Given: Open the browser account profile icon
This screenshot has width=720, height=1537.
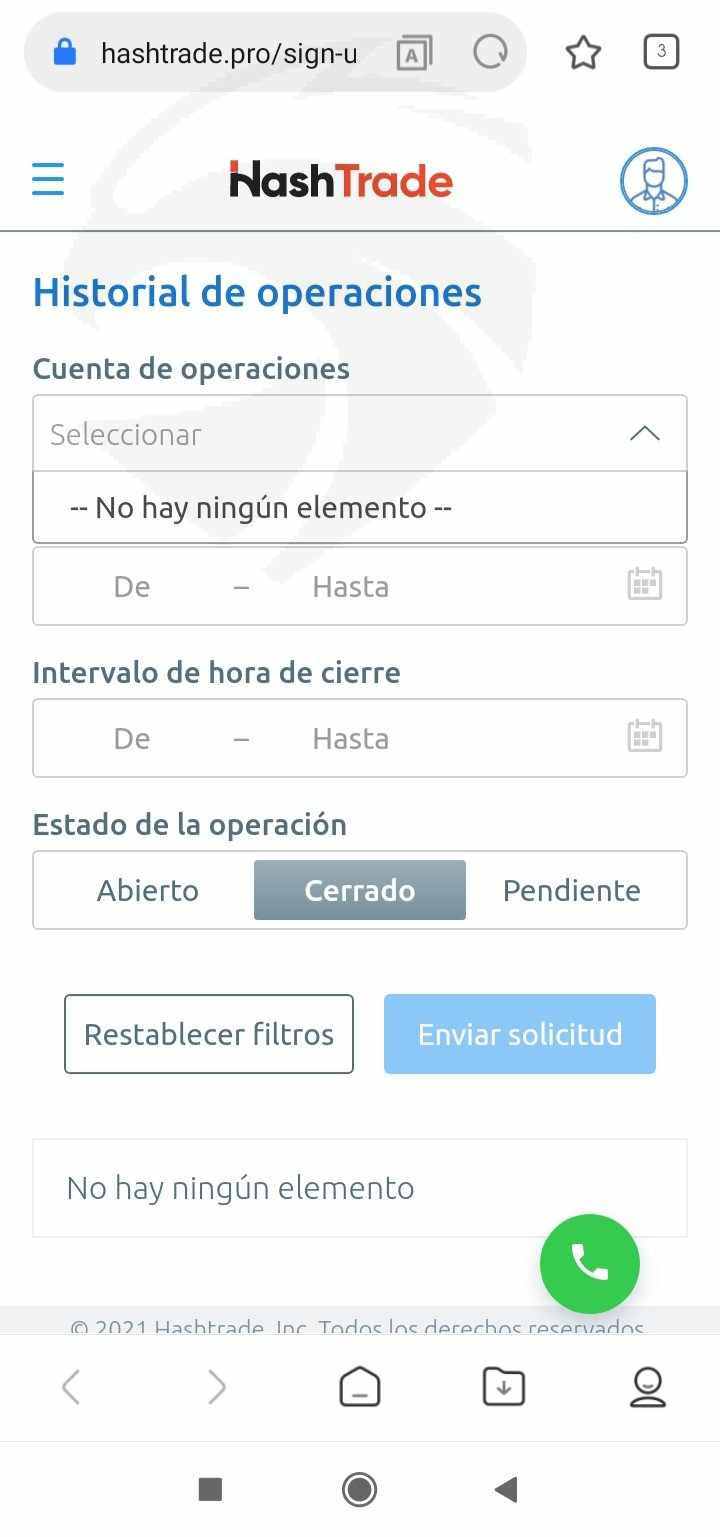Looking at the screenshot, I should [648, 1387].
